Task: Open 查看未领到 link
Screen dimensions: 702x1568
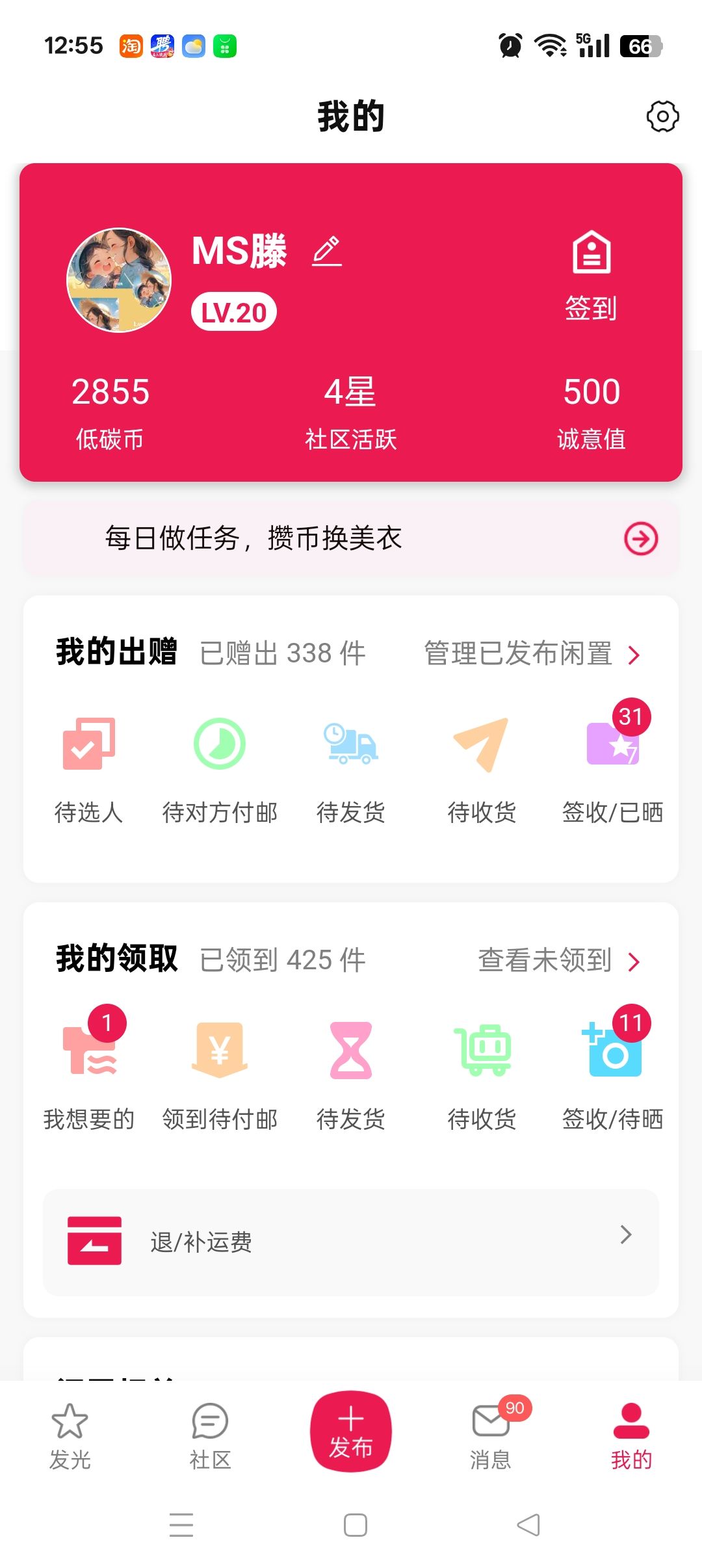Action: [x=558, y=961]
